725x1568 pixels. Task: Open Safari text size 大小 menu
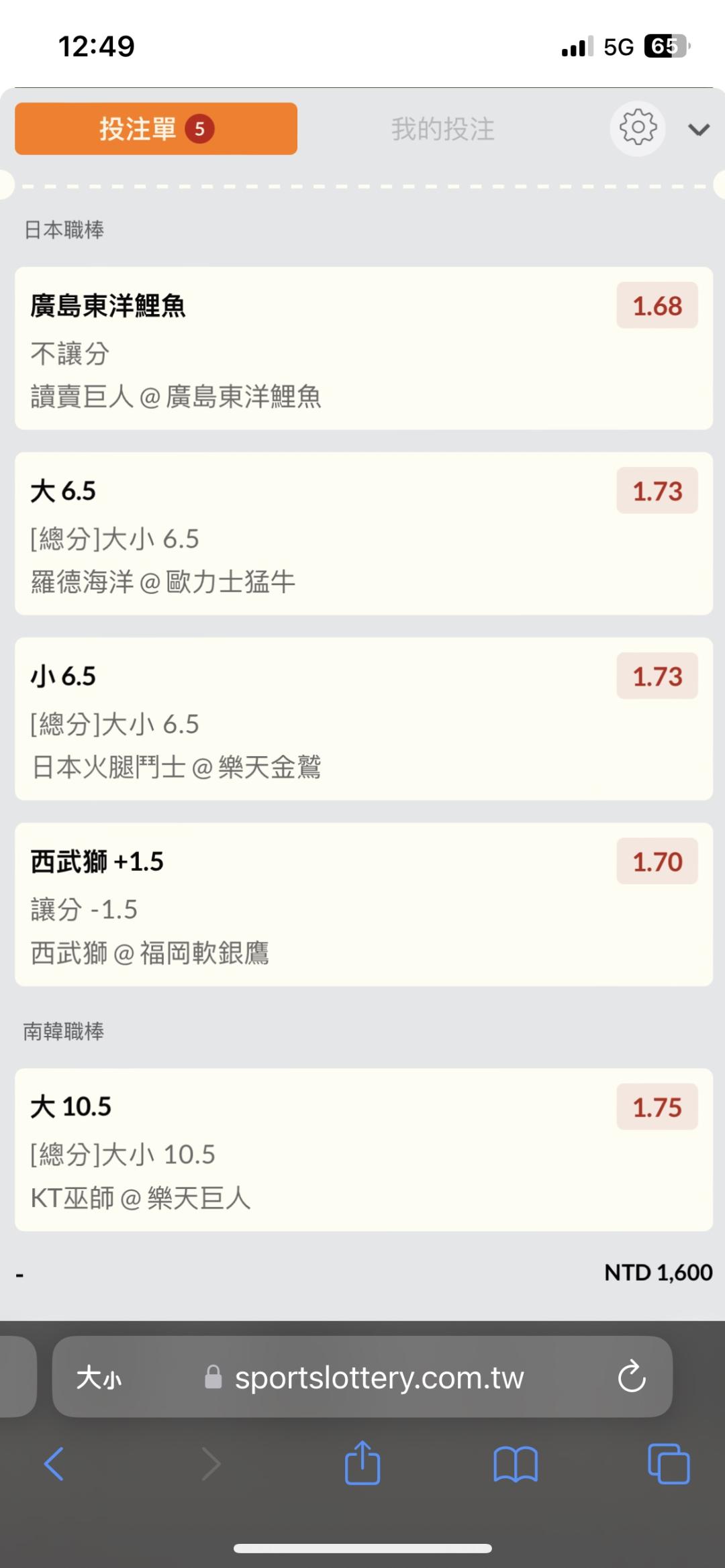pyautogui.click(x=99, y=1377)
